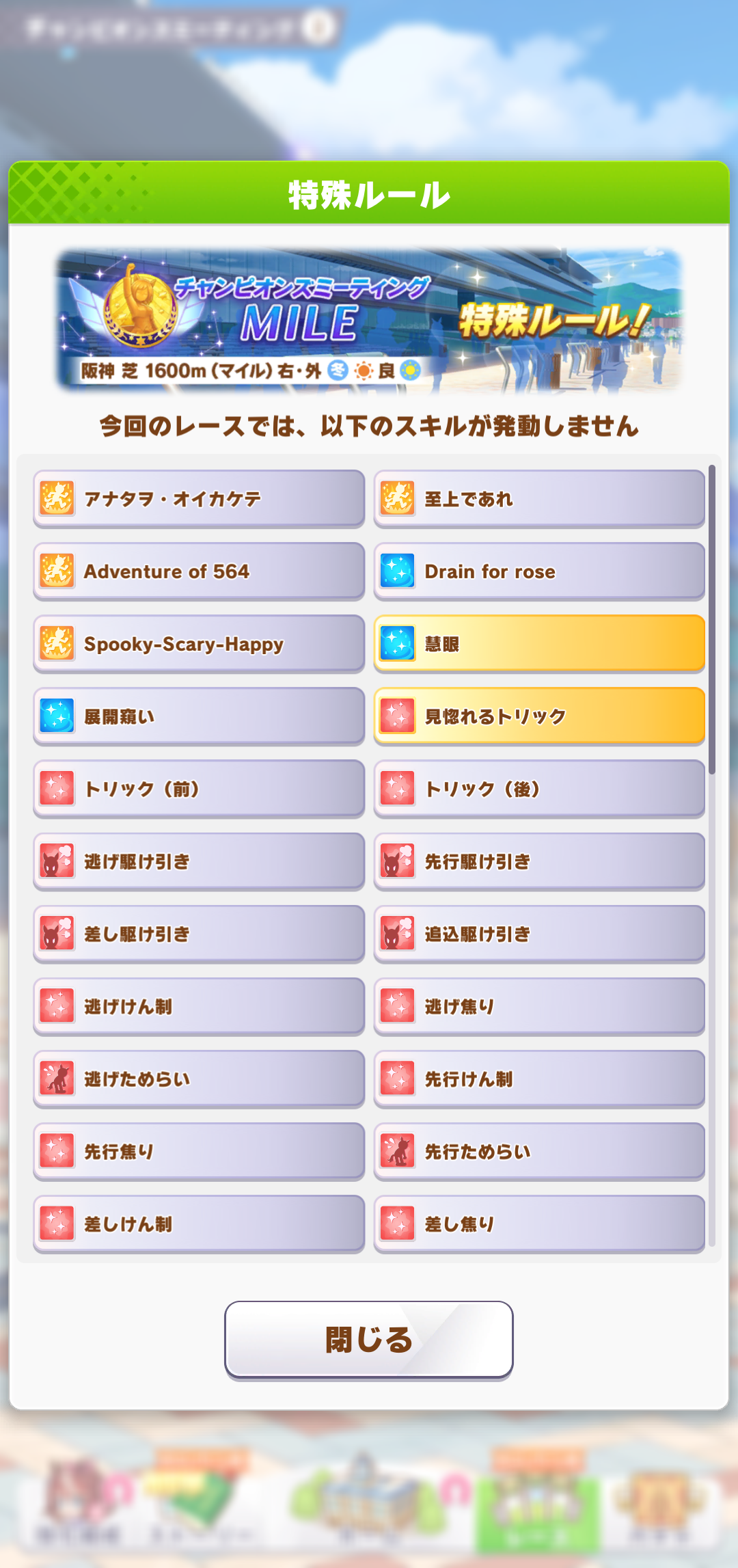Select the 先行駆け引き skill

[x=539, y=861]
